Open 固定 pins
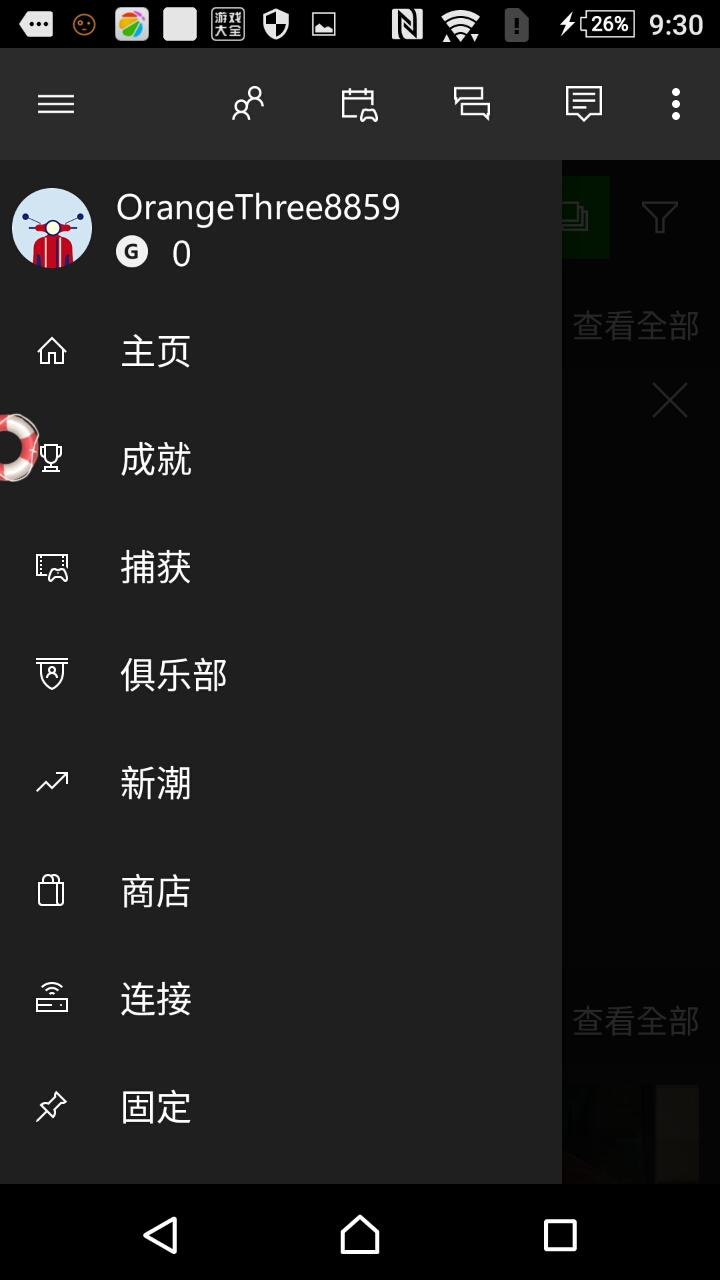Image resolution: width=720 pixels, height=1280 pixels. click(x=155, y=1108)
